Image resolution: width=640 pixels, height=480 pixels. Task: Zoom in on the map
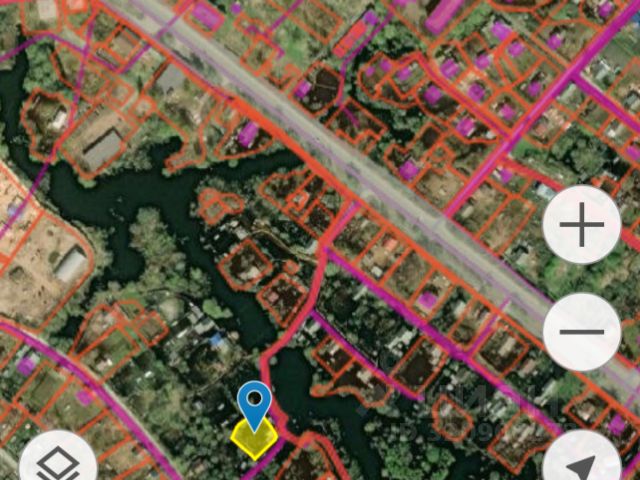582,227
